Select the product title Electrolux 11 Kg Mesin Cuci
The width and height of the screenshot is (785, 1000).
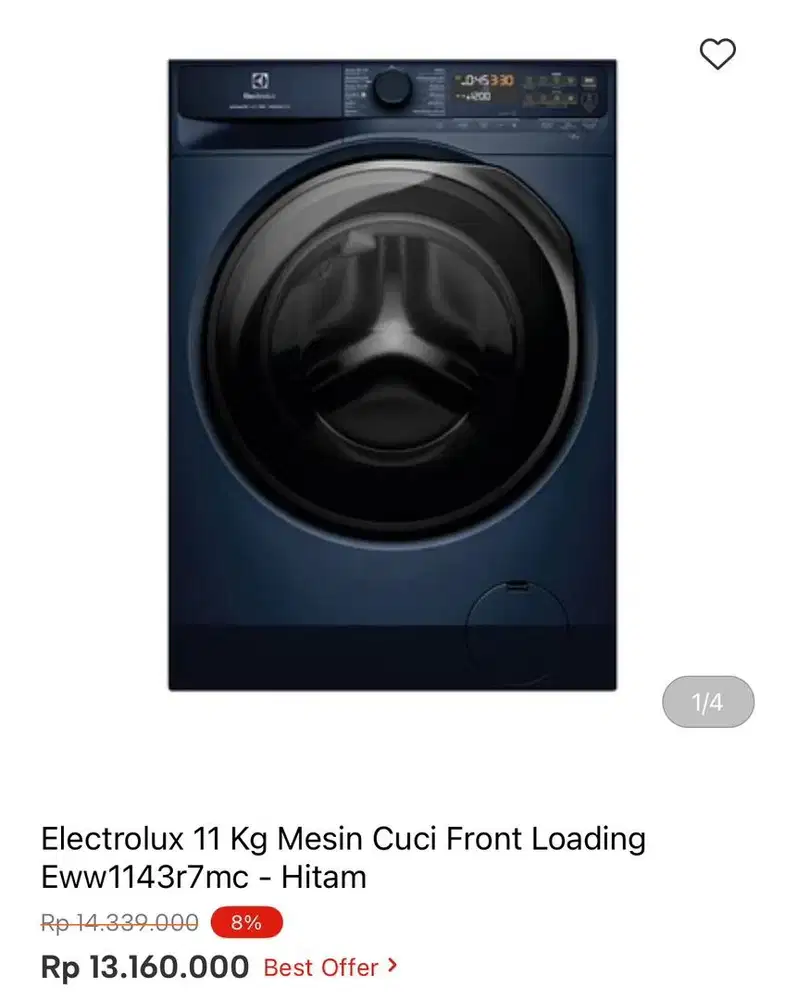[x=340, y=839]
